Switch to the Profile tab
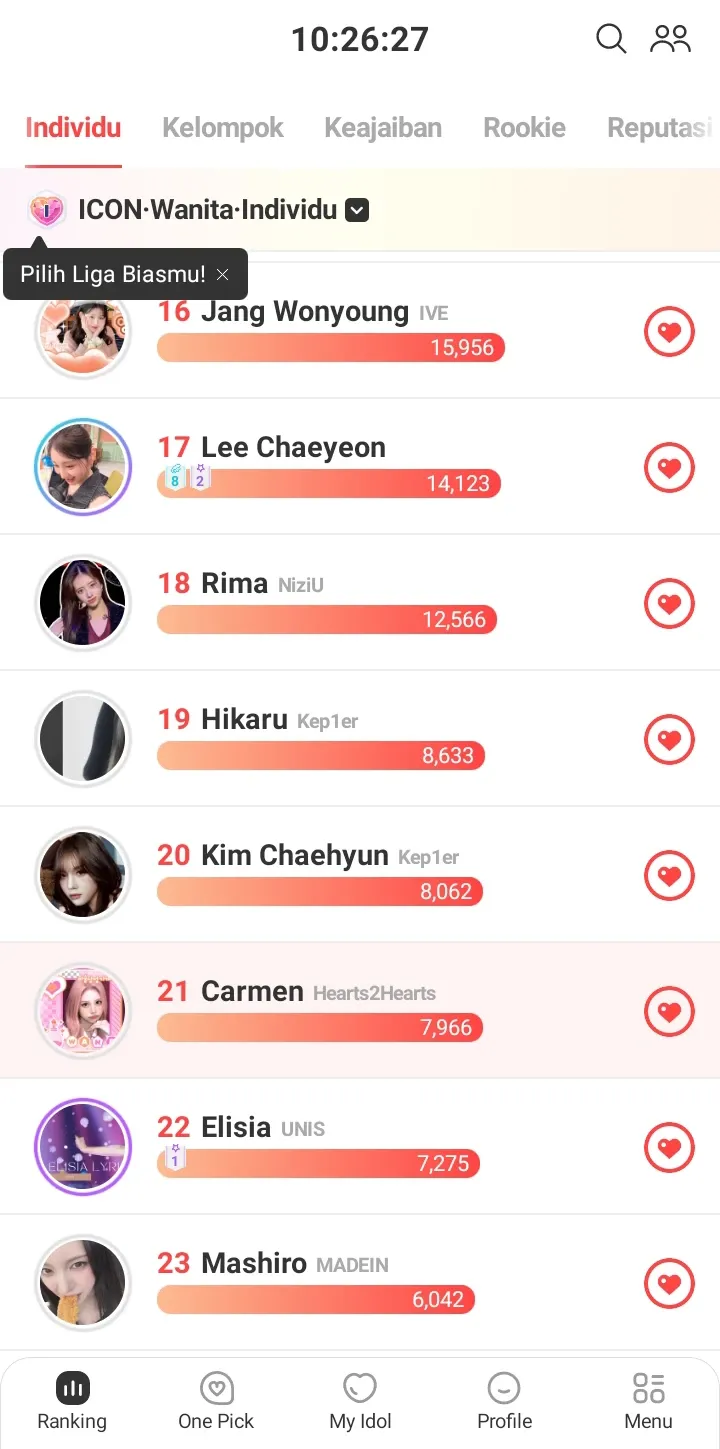 point(504,1400)
